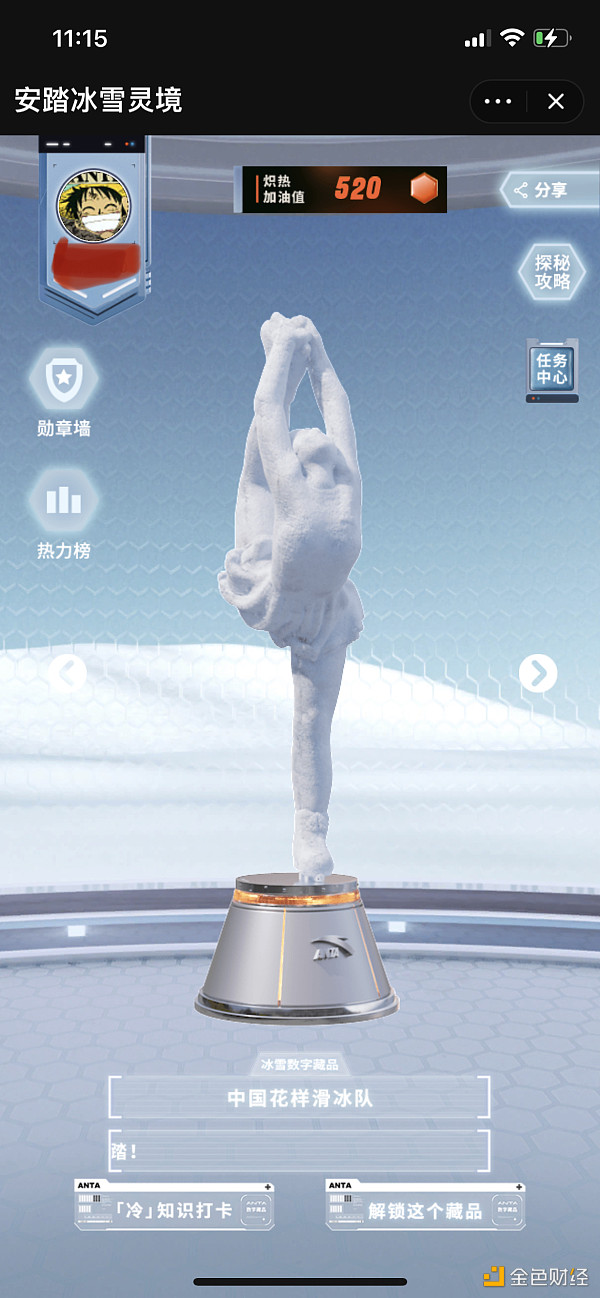View the 热力榜 leaderboard
Screen dimensions: 600x1298
[64, 512]
